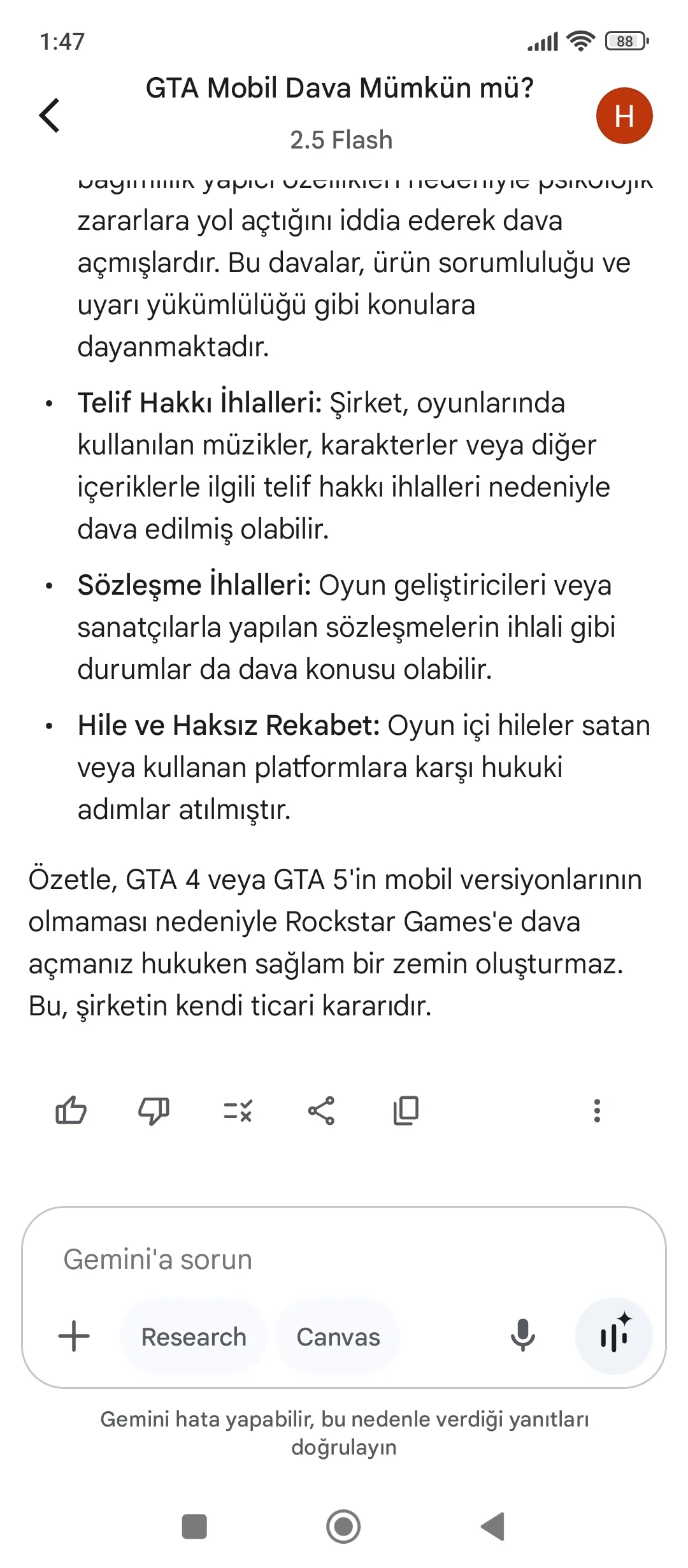Go back using the top-left arrow
This screenshot has height=1568, width=688.
pos(50,115)
